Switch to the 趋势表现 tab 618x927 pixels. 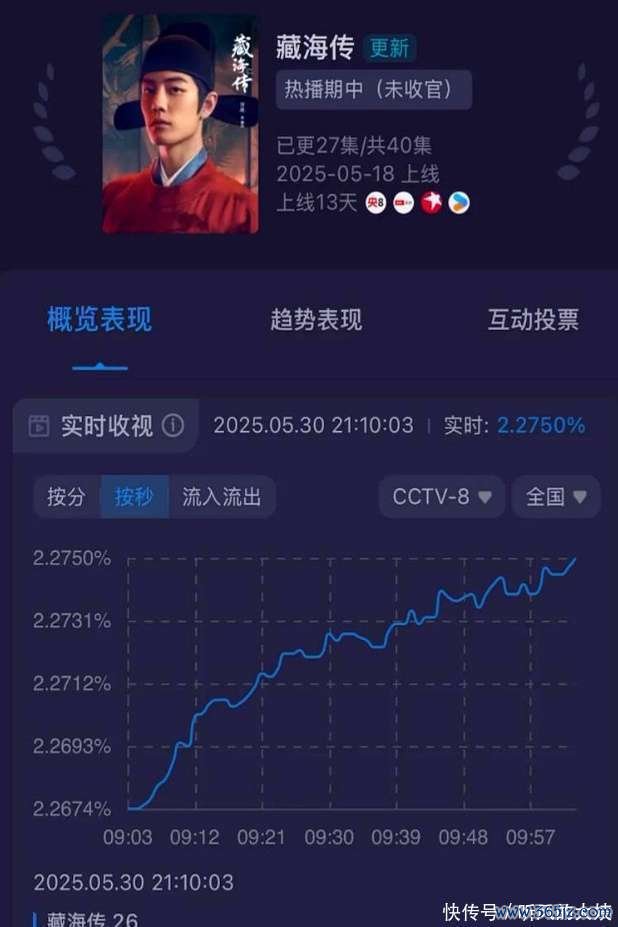(316, 320)
